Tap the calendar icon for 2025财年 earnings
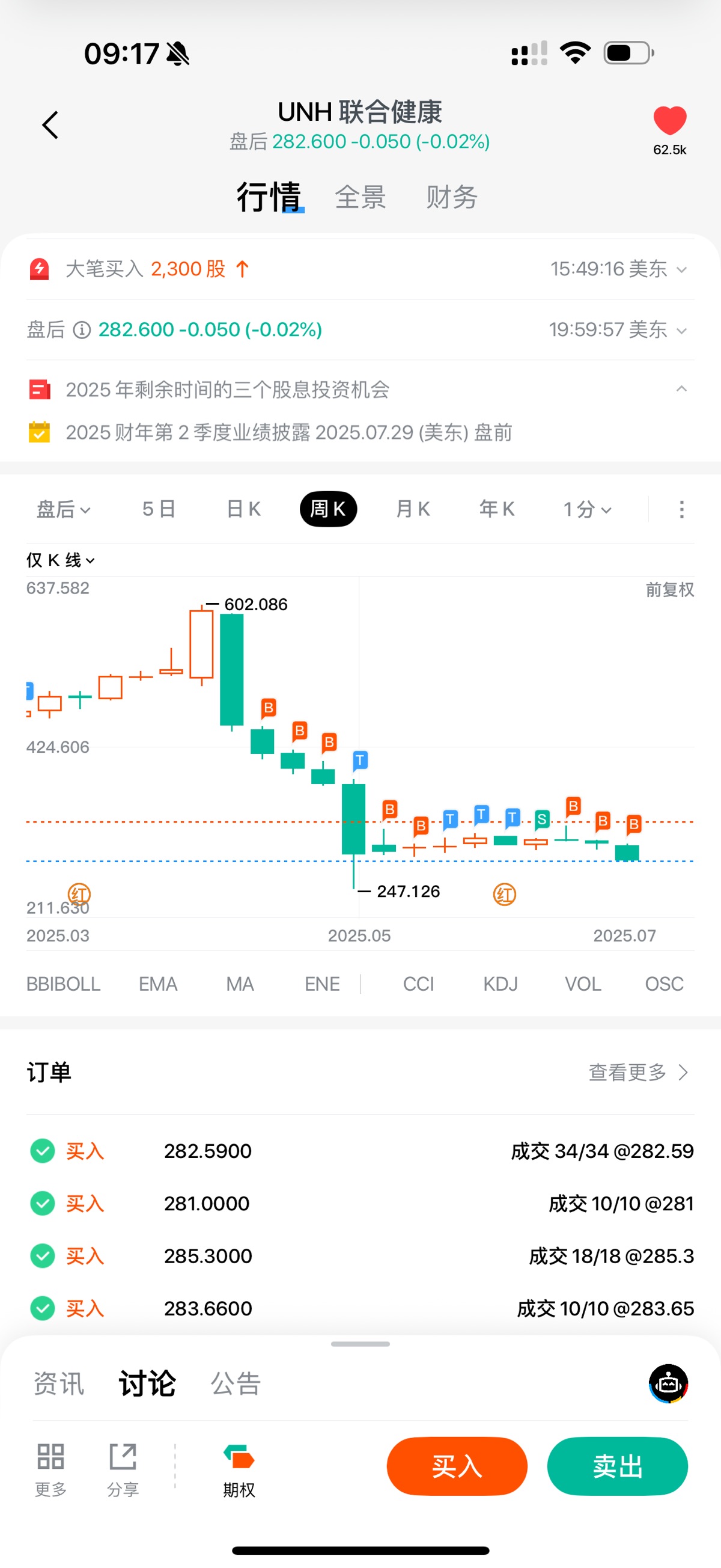Image resolution: width=721 pixels, height=1568 pixels. tap(39, 432)
